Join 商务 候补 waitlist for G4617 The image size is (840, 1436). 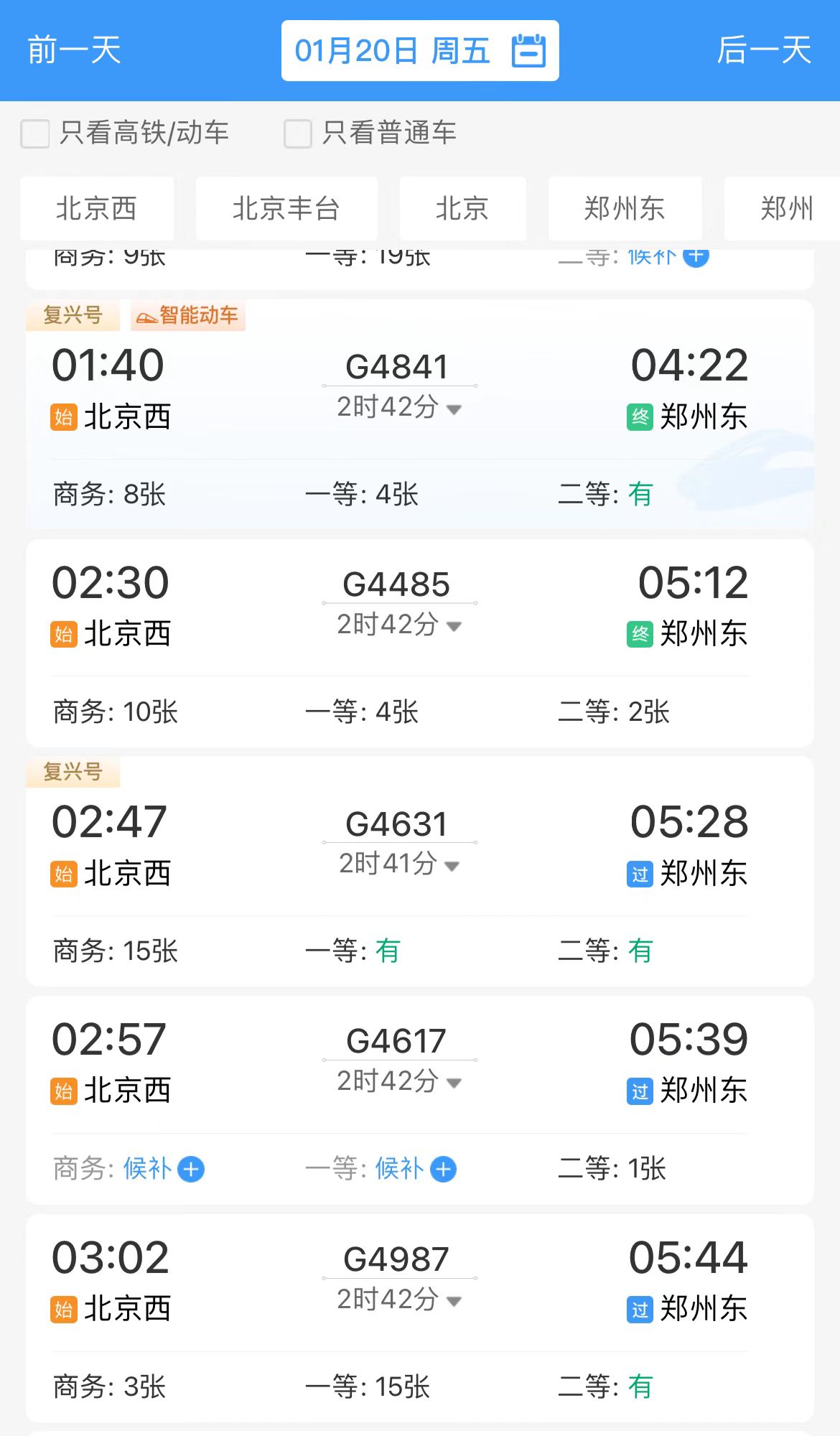tap(164, 1169)
